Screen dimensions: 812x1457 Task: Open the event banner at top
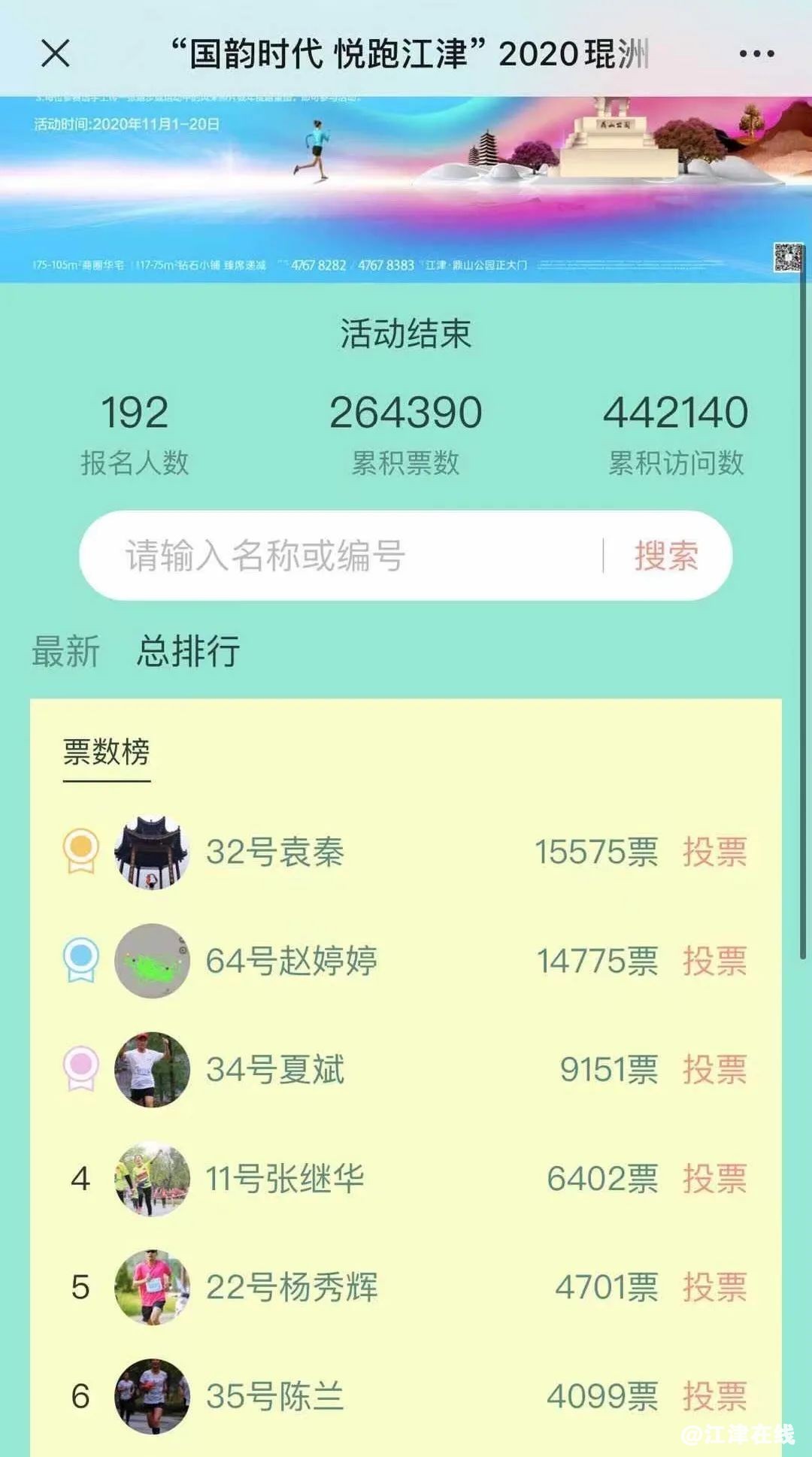click(x=406, y=188)
